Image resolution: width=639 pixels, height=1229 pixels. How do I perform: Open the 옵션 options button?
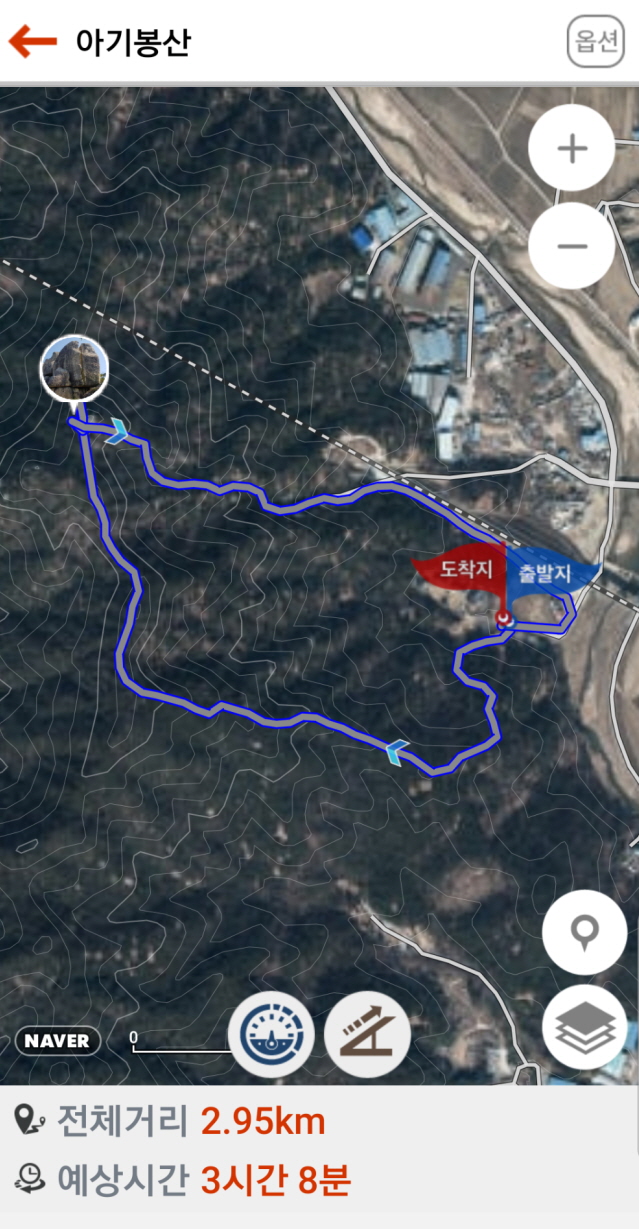pos(595,42)
